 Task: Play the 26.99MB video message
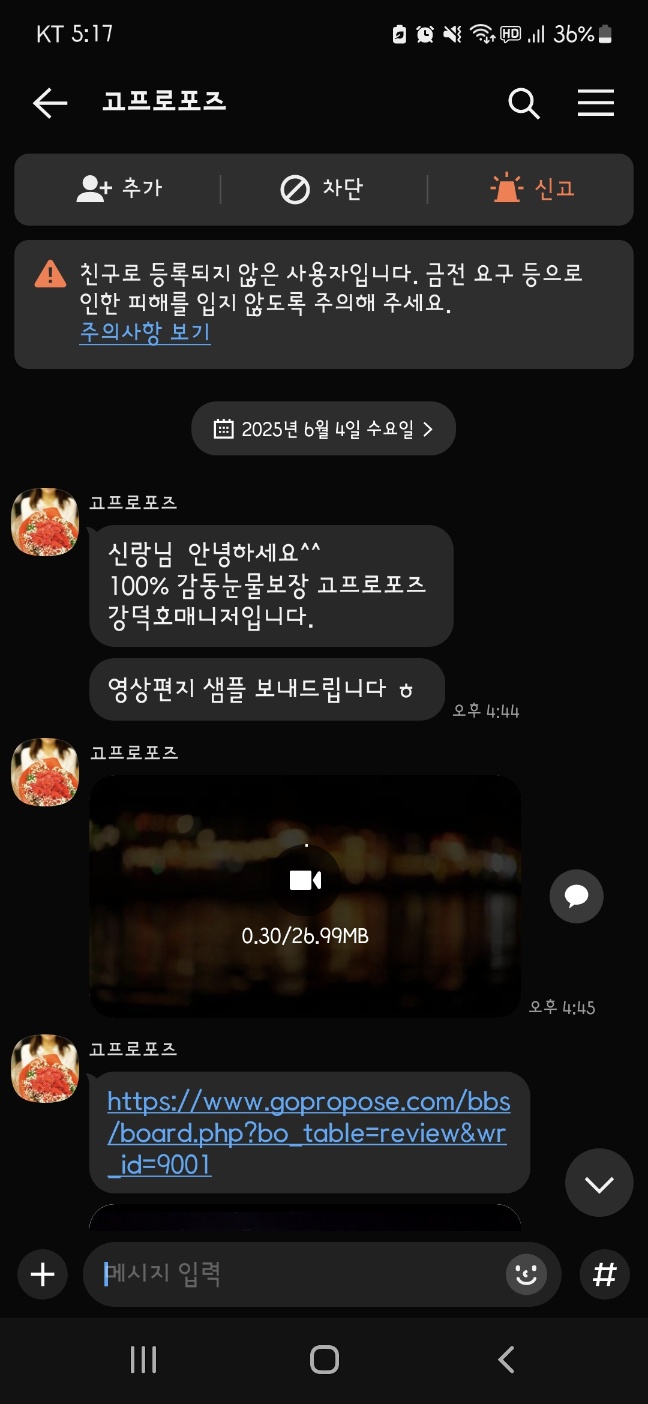tap(305, 880)
